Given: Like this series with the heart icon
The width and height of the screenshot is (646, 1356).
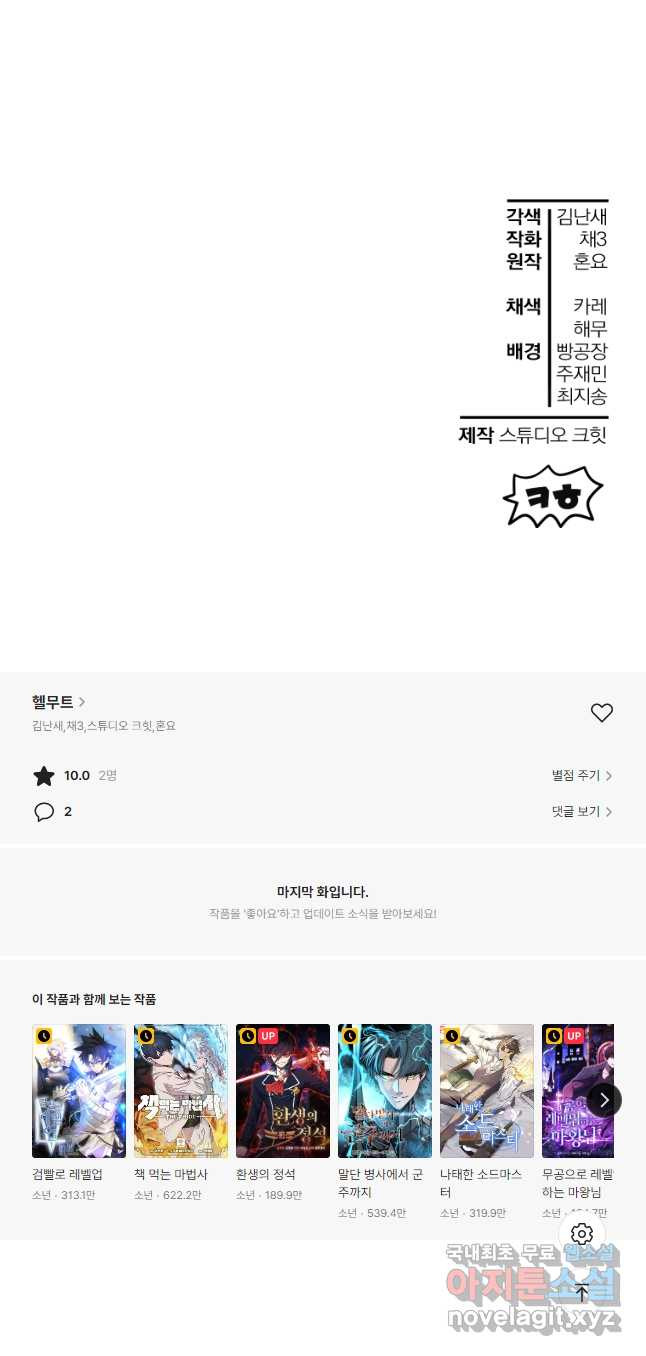Looking at the screenshot, I should (601, 713).
